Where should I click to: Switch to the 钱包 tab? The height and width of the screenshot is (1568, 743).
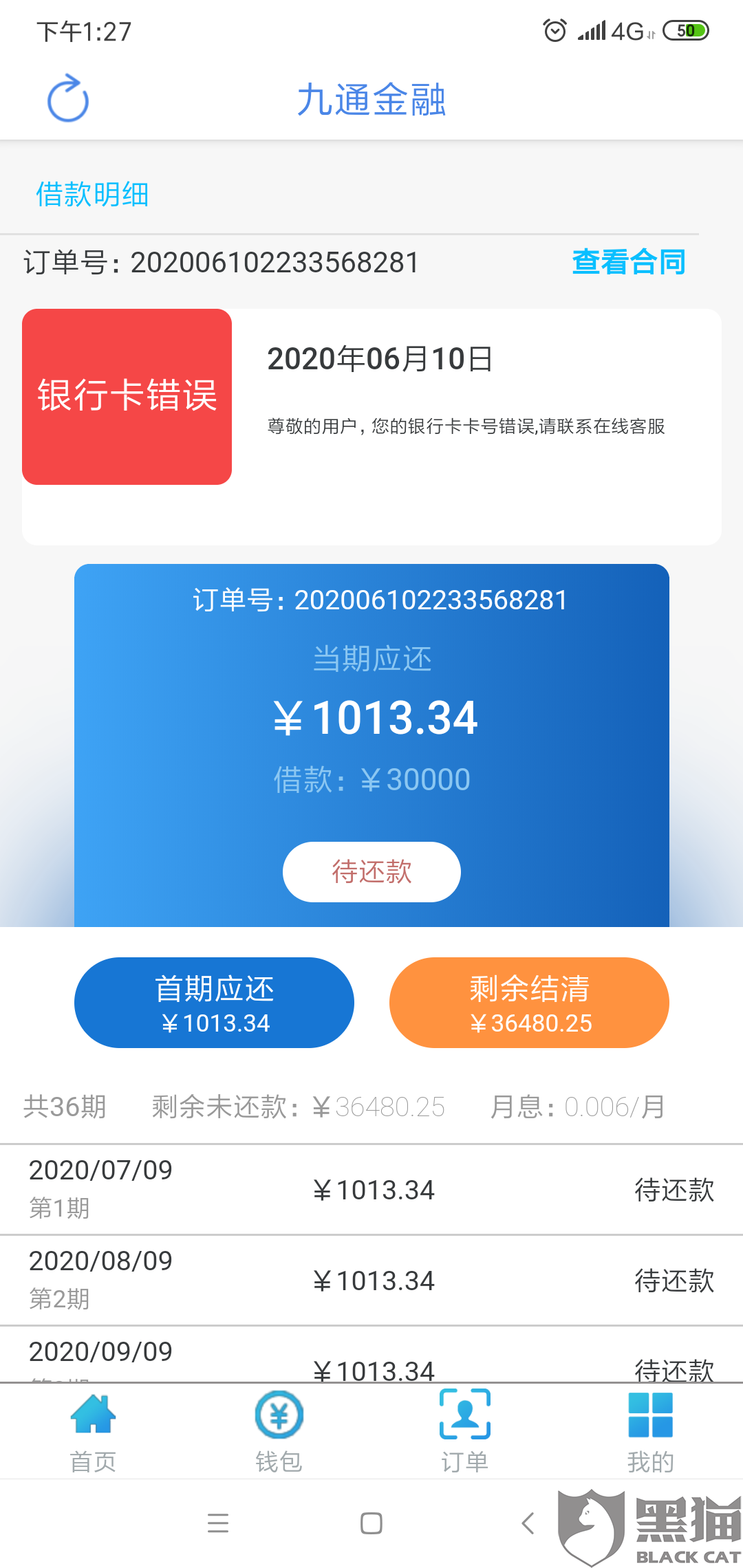pos(279,1432)
